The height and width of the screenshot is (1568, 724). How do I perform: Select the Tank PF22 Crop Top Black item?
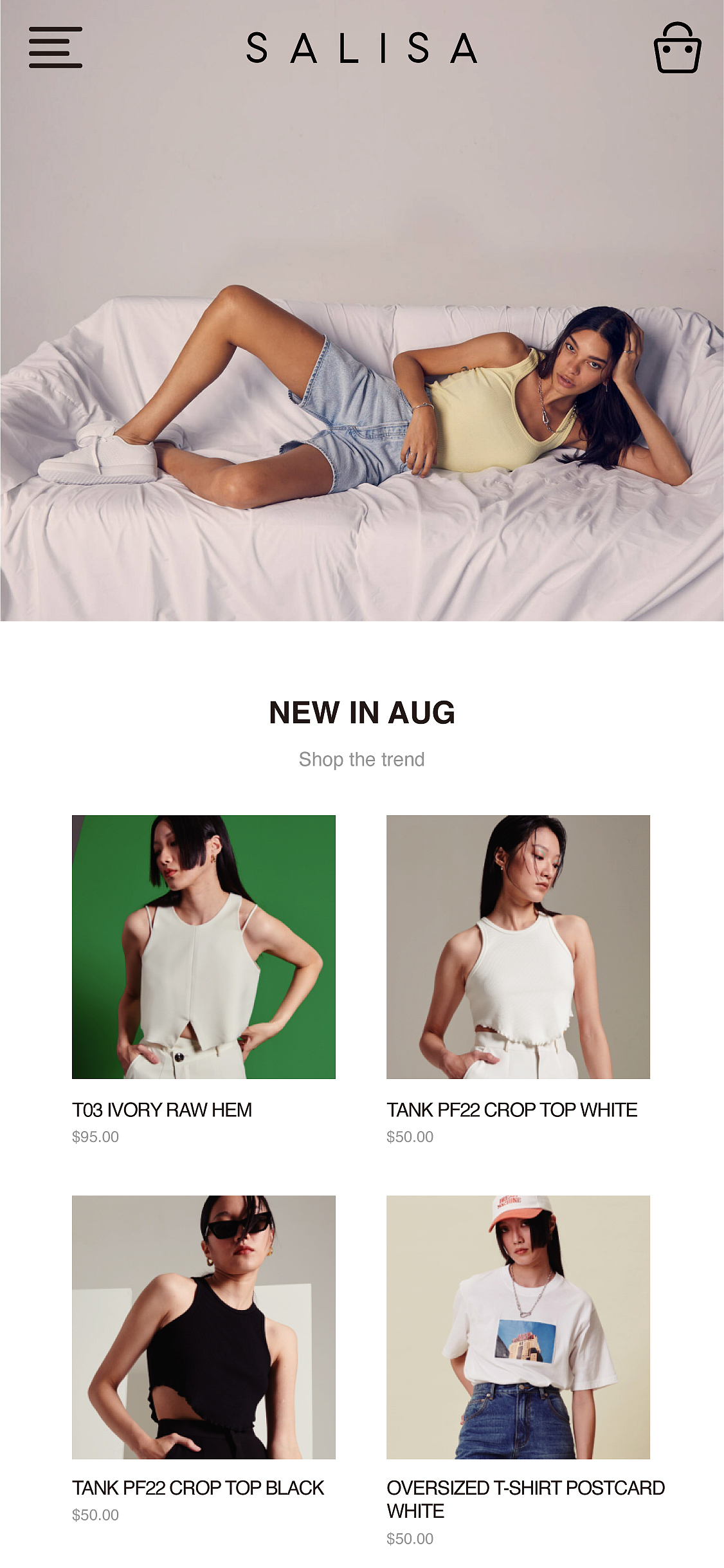coord(203,1327)
